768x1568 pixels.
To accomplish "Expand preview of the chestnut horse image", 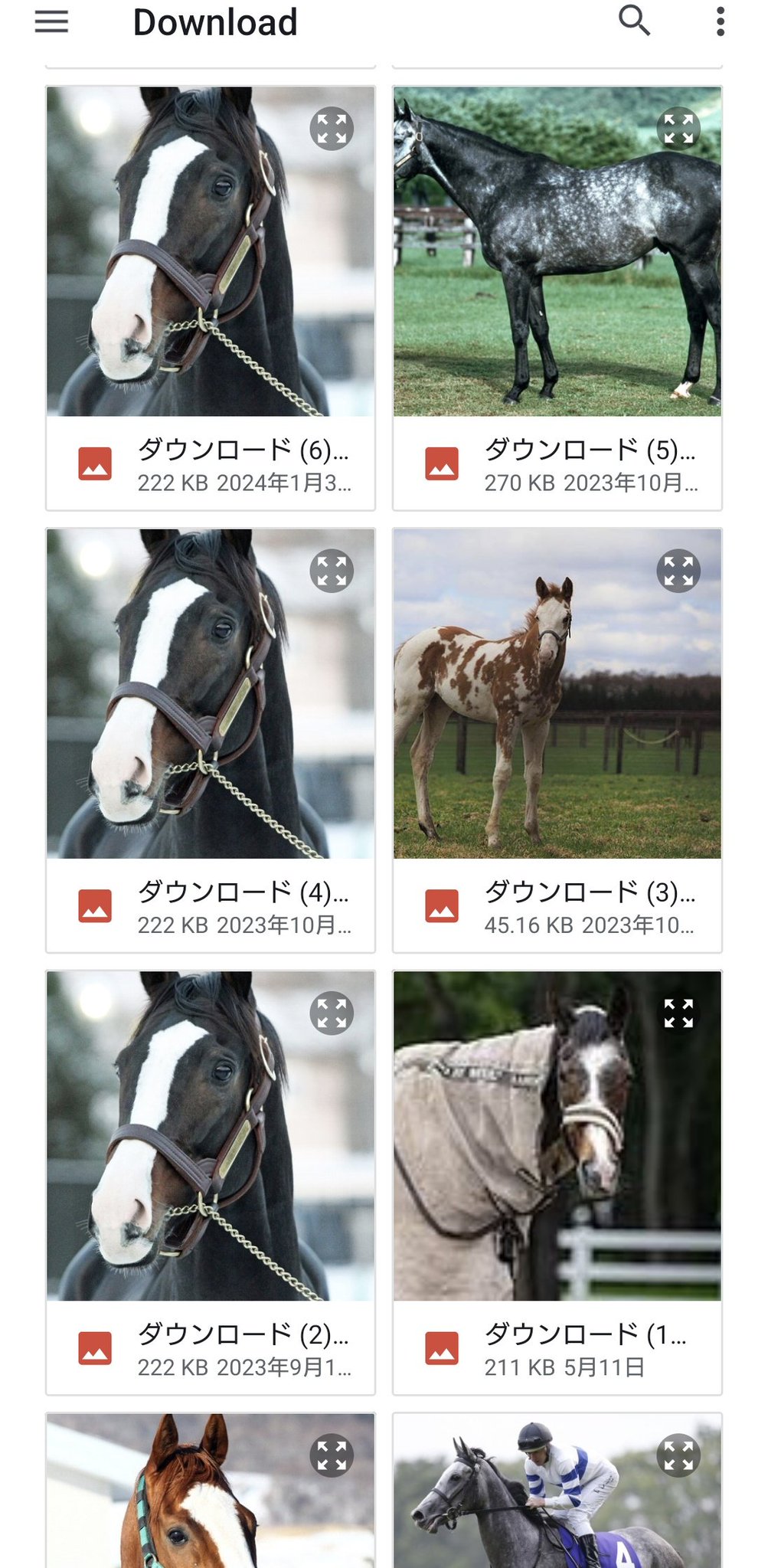I will pyautogui.click(x=332, y=1455).
